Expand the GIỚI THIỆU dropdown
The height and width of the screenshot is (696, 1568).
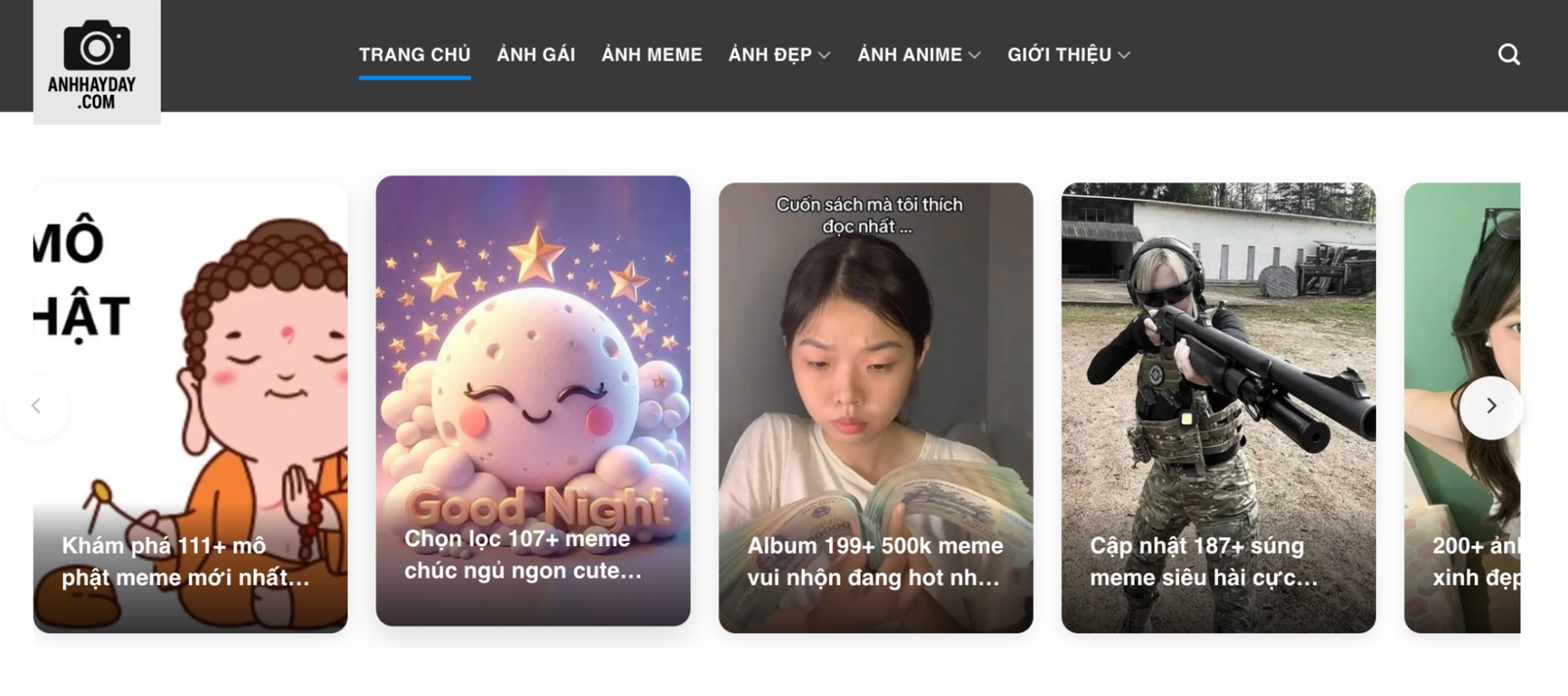1068,55
